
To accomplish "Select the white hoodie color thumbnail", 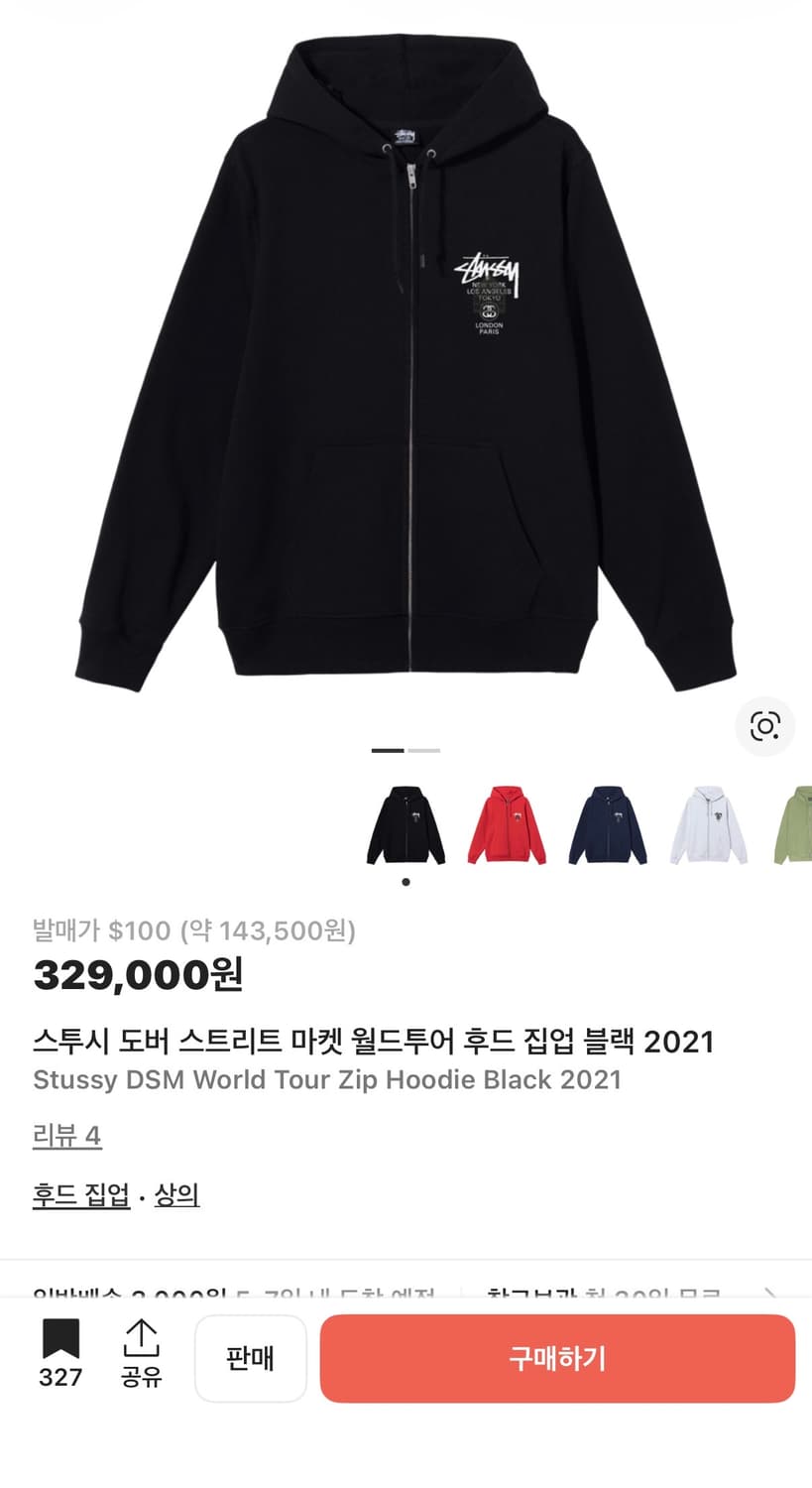I will 707,825.
